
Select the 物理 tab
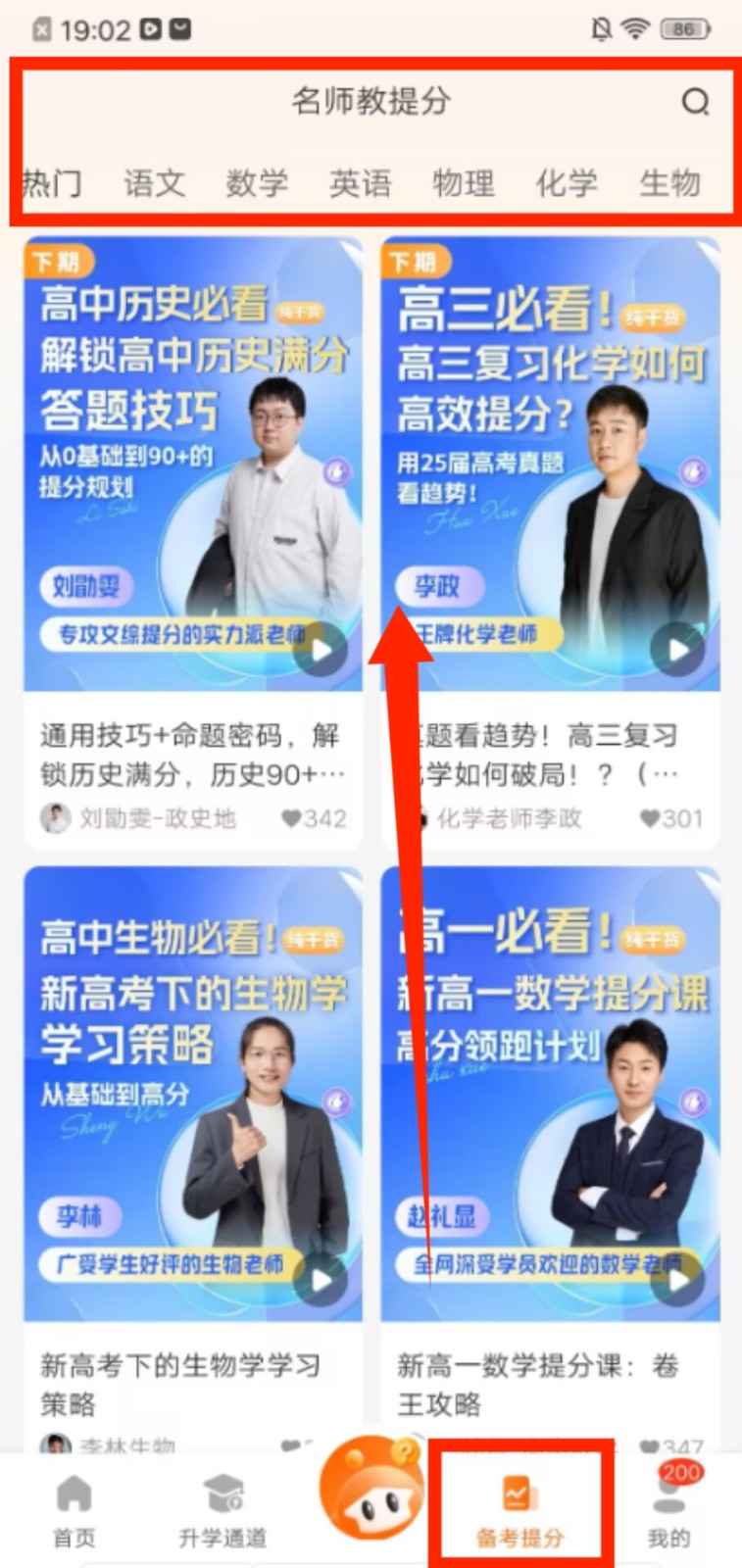(463, 183)
